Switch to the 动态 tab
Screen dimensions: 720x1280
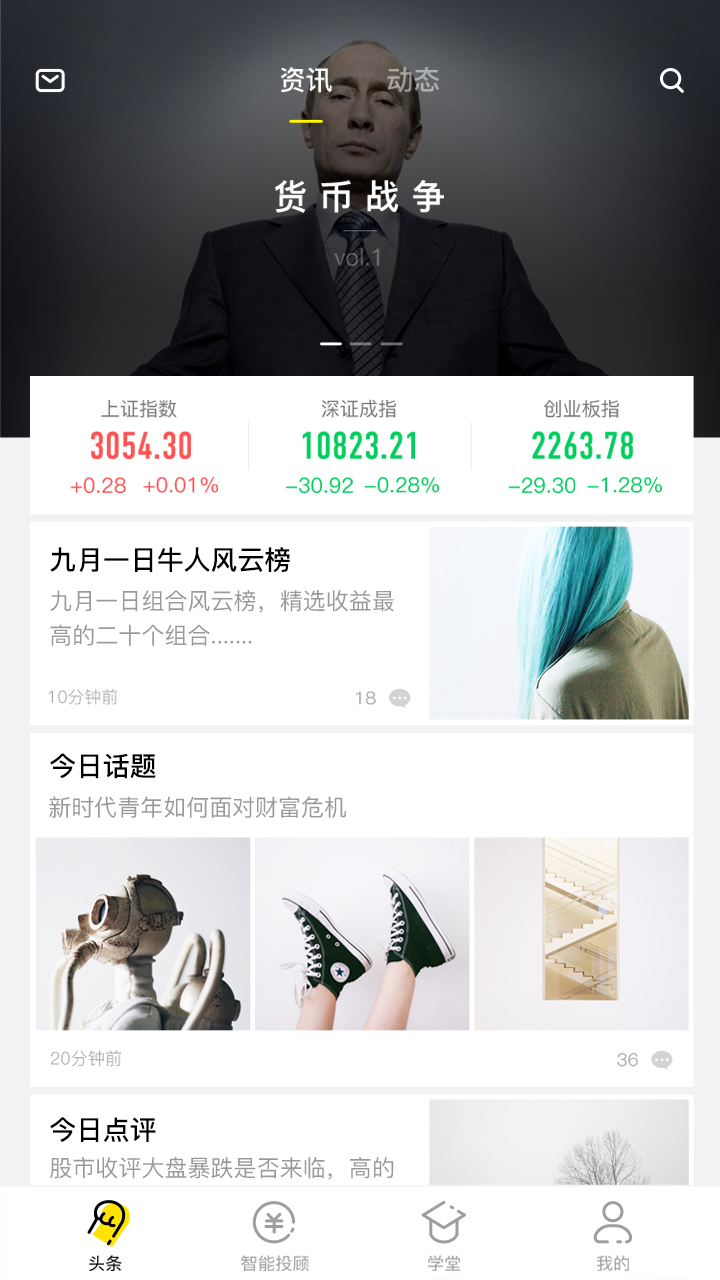[413, 81]
